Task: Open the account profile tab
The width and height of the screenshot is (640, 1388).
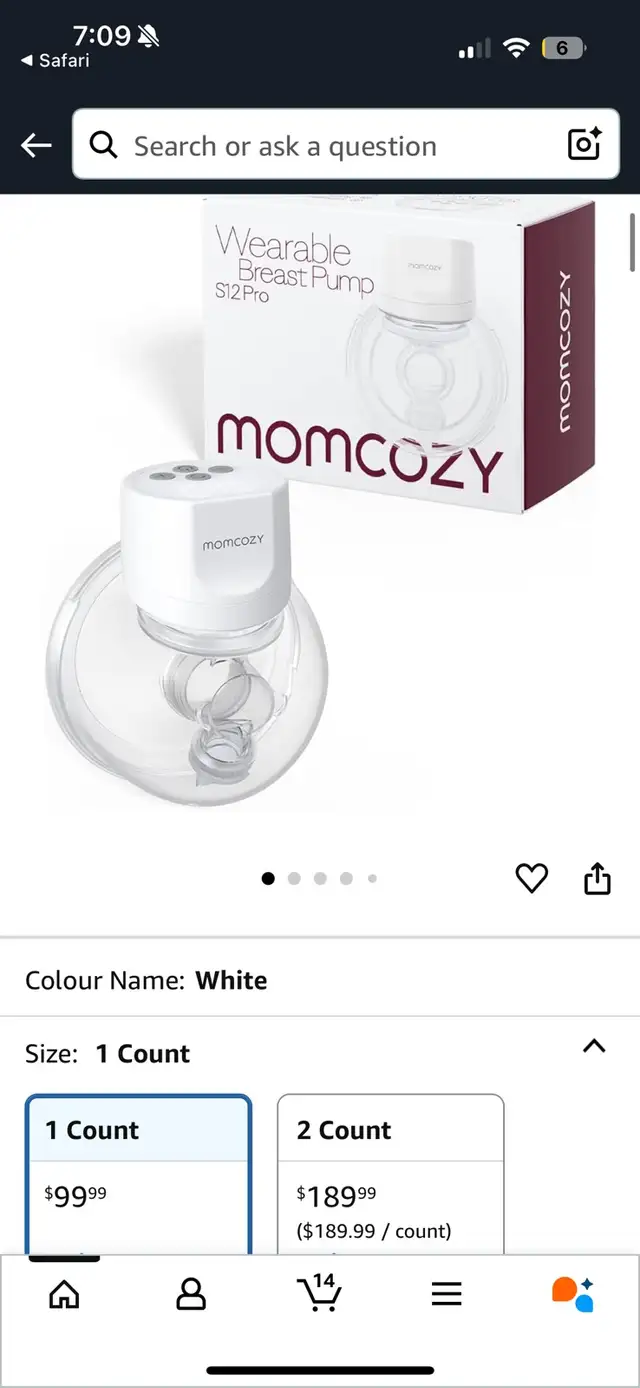Action: click(x=190, y=1295)
